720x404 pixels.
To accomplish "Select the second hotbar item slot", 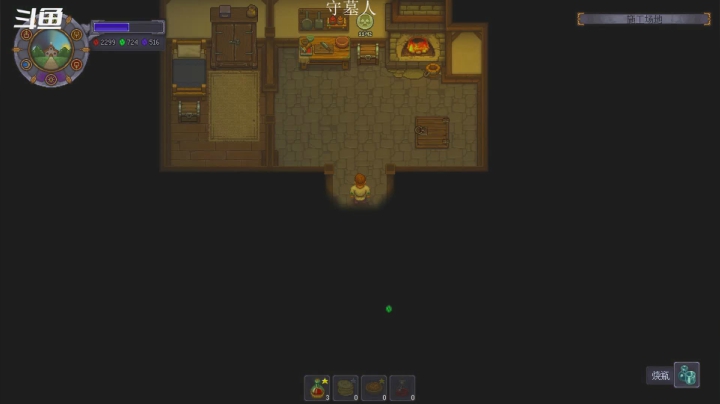I will [x=346, y=387].
